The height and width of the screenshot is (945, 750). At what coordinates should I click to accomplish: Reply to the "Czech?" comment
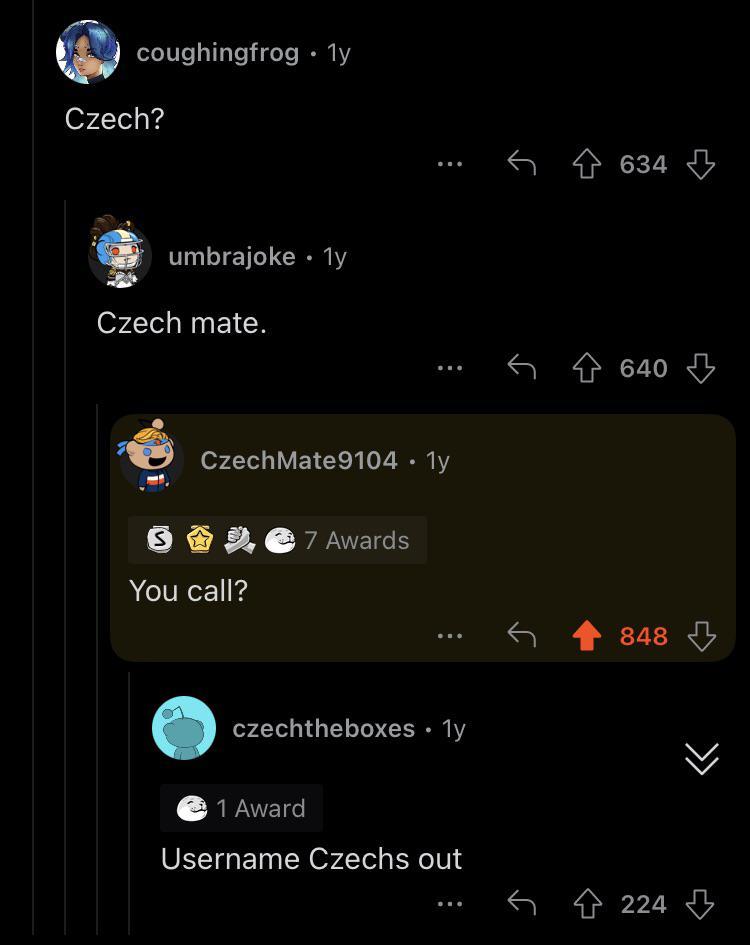[x=520, y=163]
